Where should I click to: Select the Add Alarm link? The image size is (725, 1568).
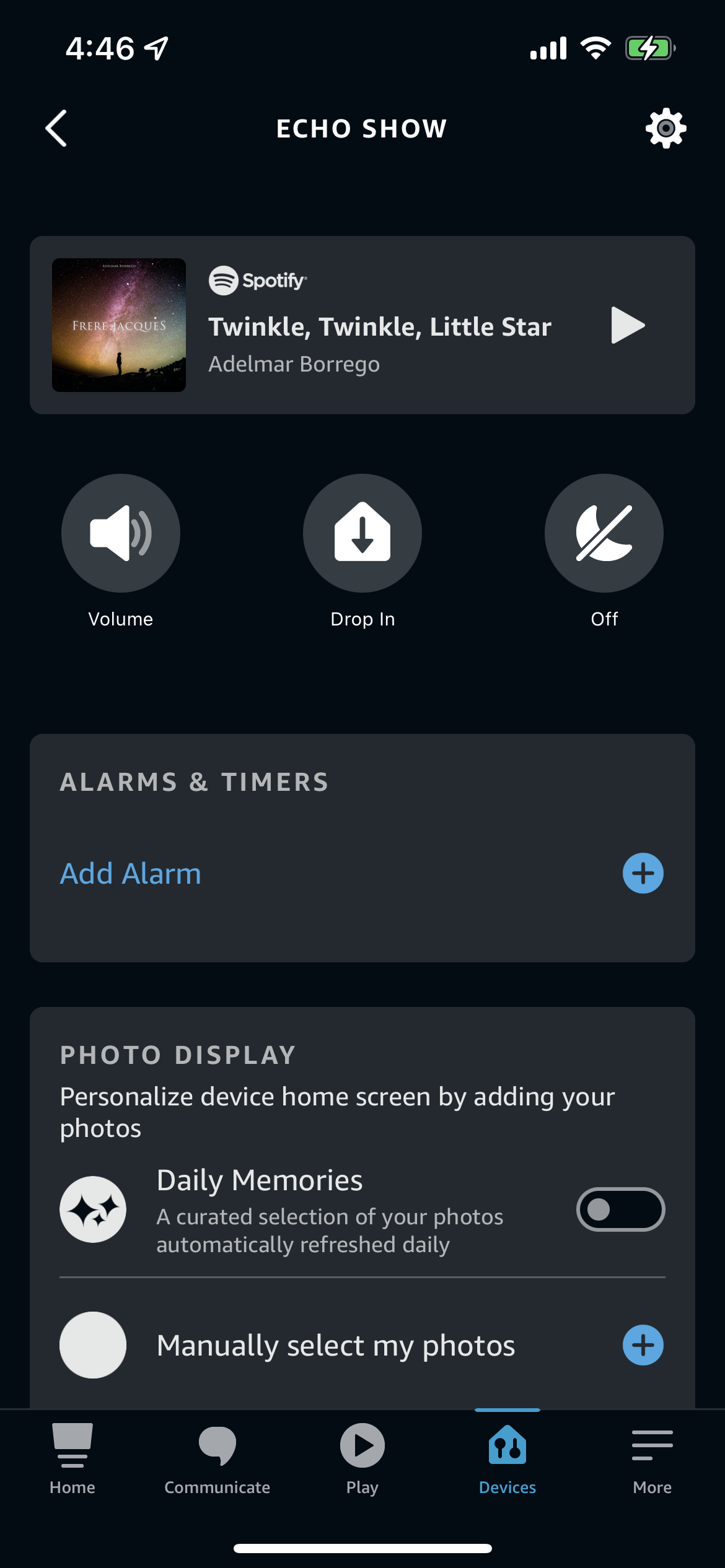coord(131,873)
